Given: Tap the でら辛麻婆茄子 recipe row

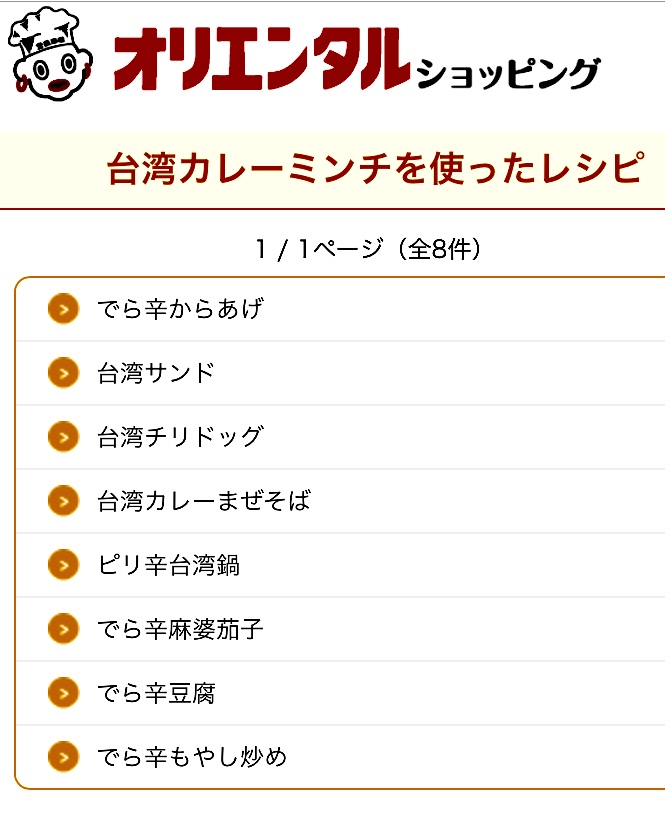Looking at the screenshot, I should pos(180,629).
